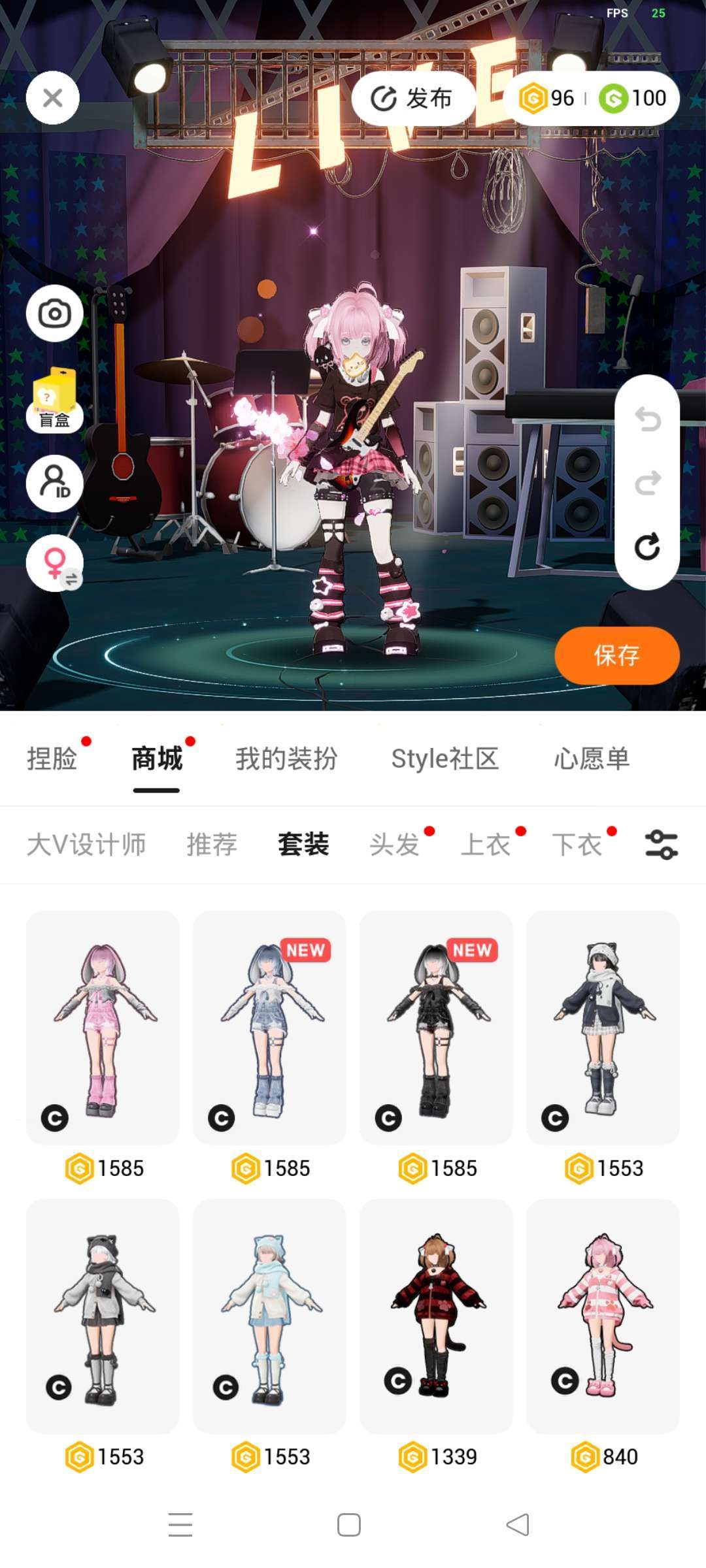Go back using the system navigation bar

coord(518,1525)
